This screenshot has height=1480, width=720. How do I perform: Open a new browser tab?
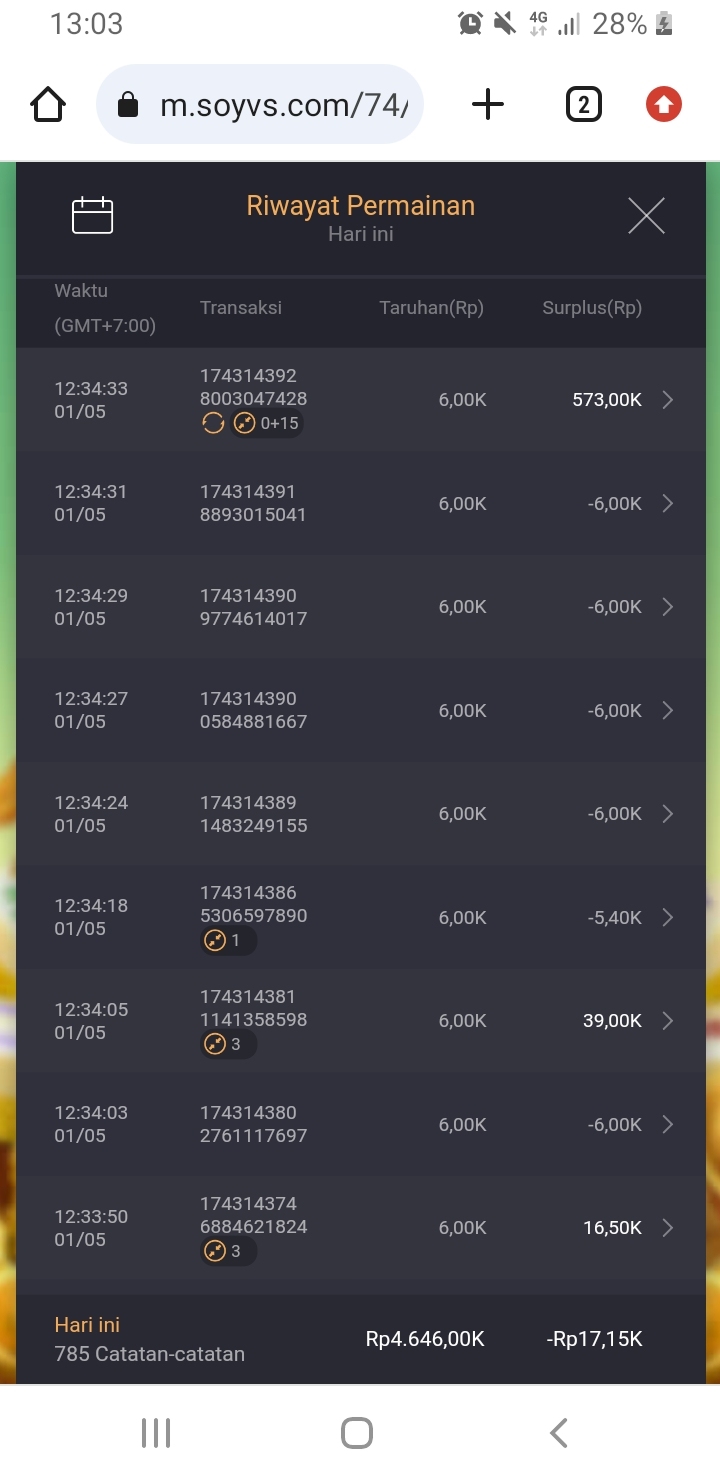[x=488, y=105]
